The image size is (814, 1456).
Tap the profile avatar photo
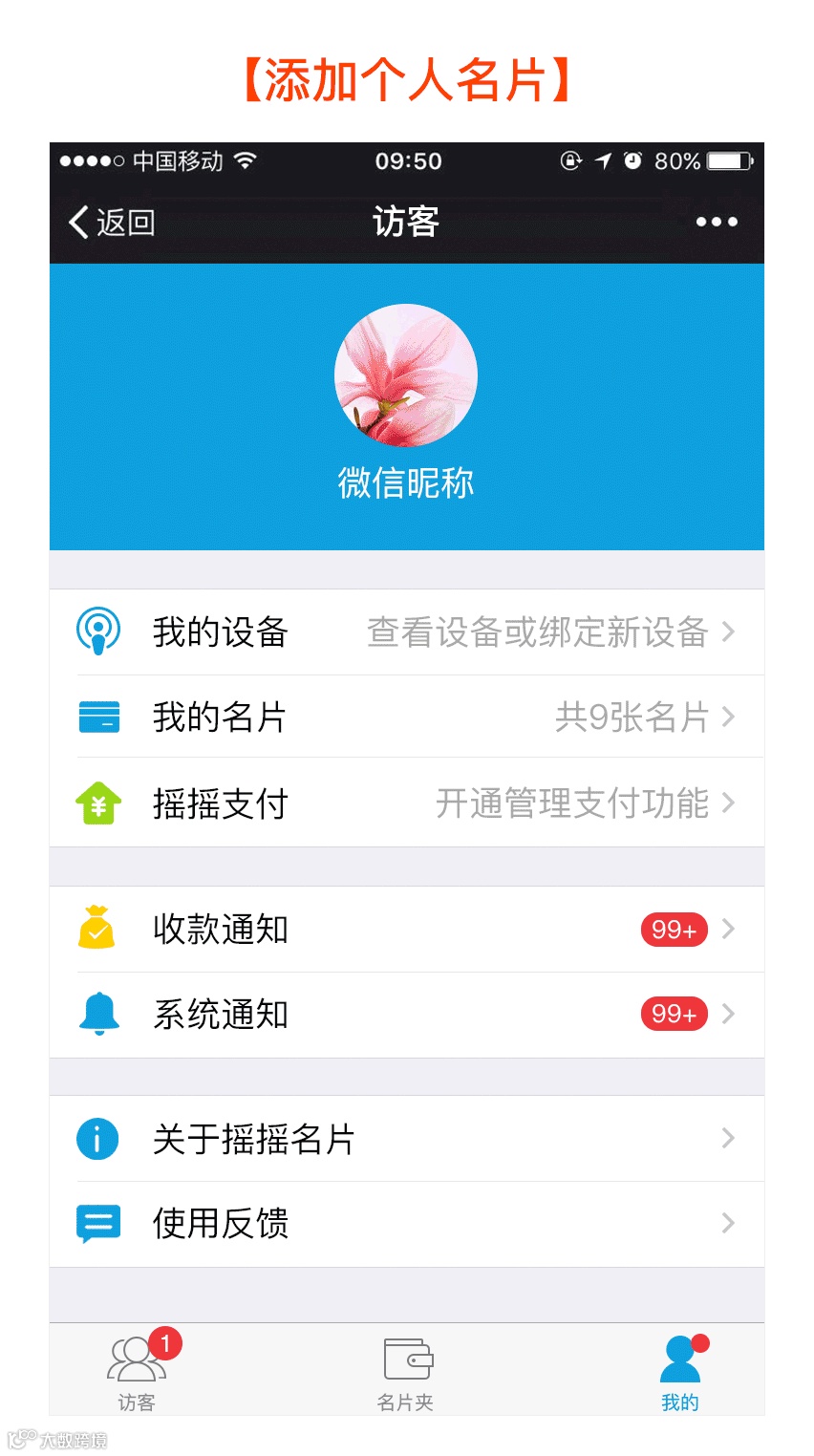[406, 375]
